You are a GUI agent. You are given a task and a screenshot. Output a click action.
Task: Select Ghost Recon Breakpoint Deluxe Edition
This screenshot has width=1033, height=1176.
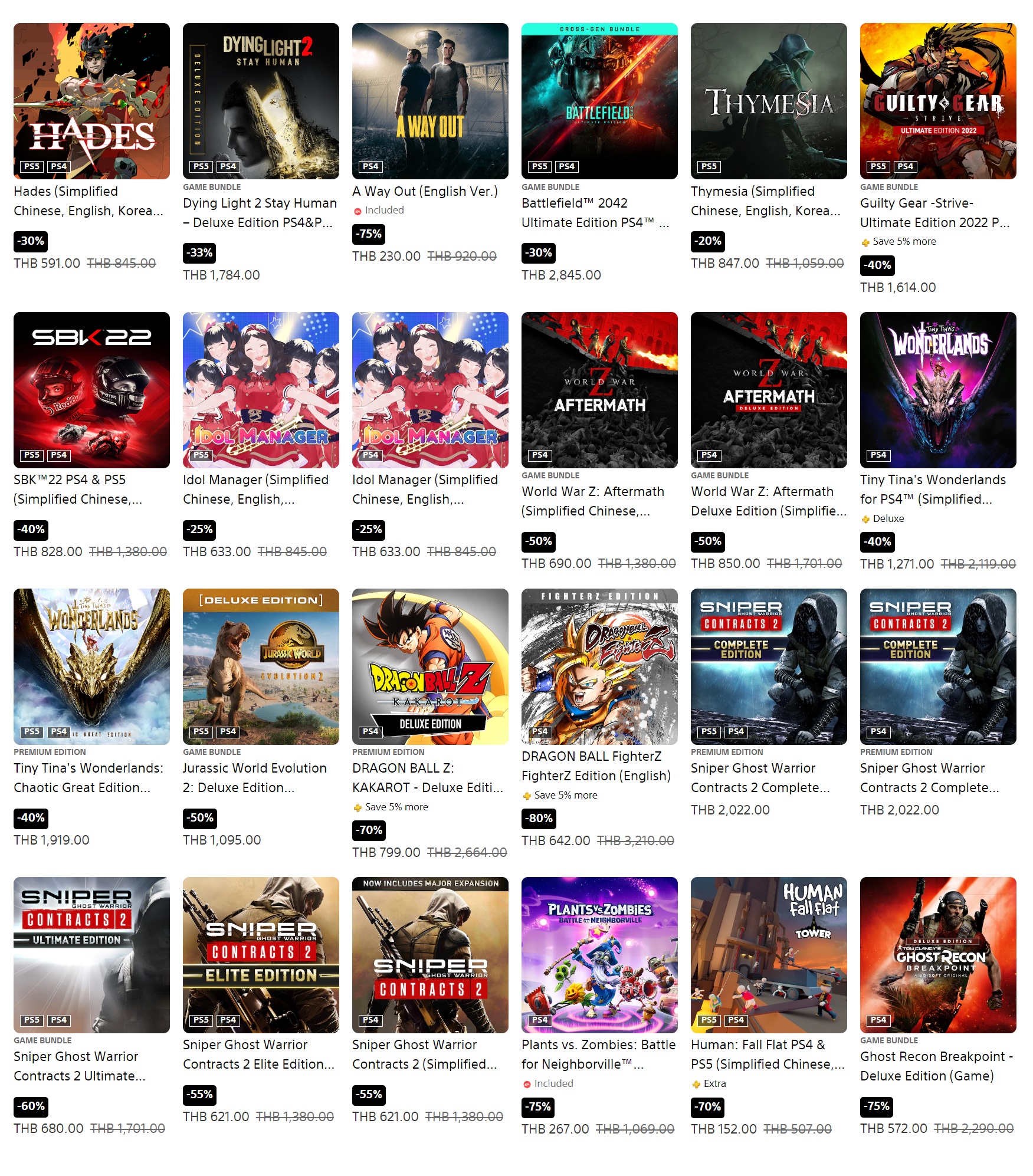pyautogui.click(x=938, y=955)
